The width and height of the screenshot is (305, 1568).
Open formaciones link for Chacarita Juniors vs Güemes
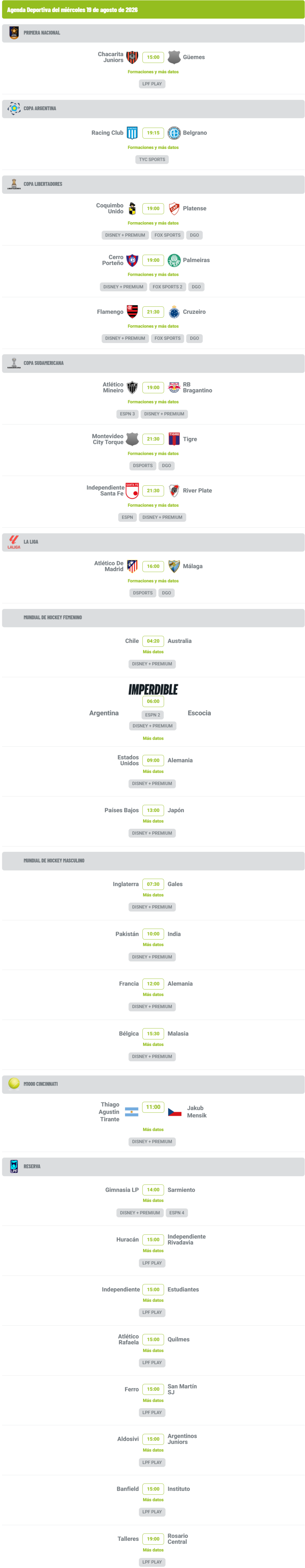(x=153, y=72)
